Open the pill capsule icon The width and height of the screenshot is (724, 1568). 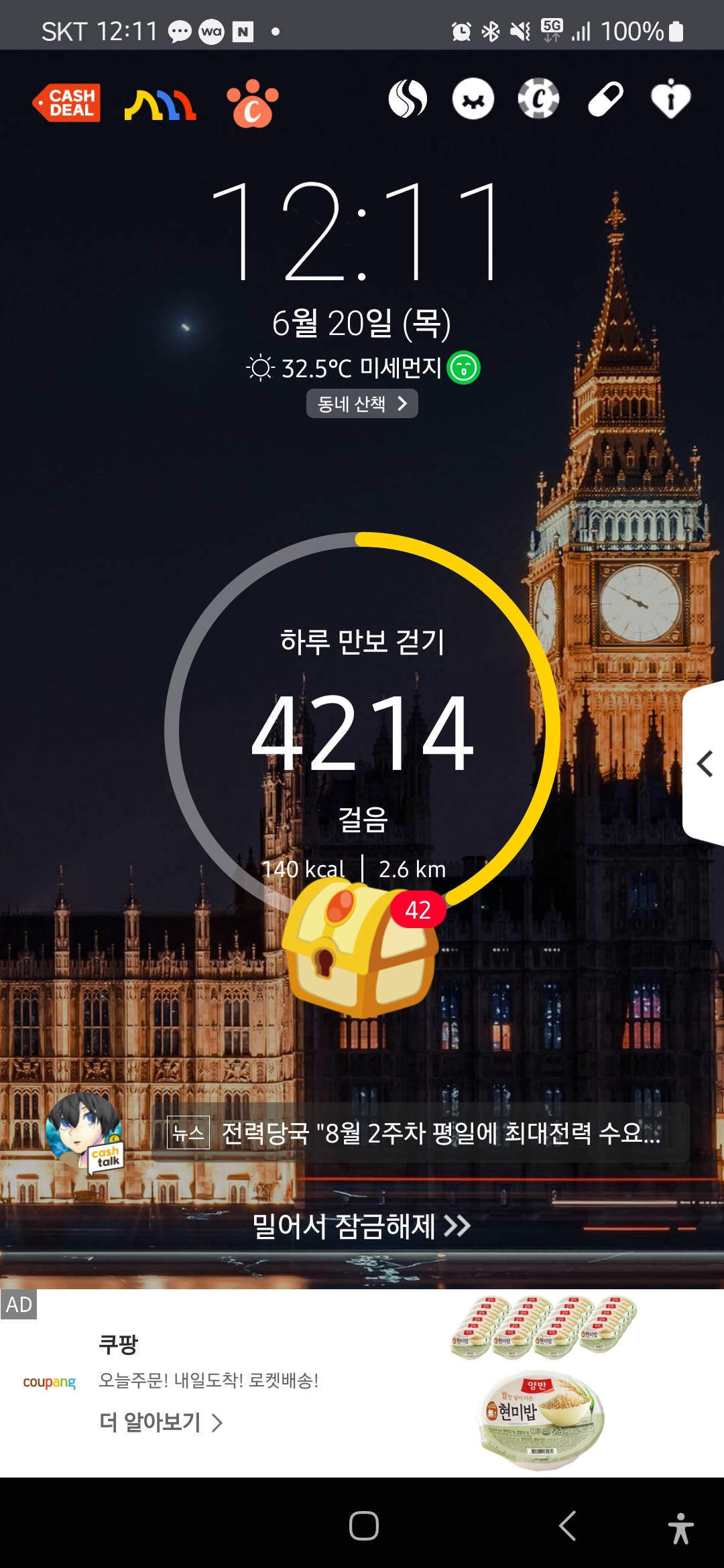pyautogui.click(x=605, y=99)
